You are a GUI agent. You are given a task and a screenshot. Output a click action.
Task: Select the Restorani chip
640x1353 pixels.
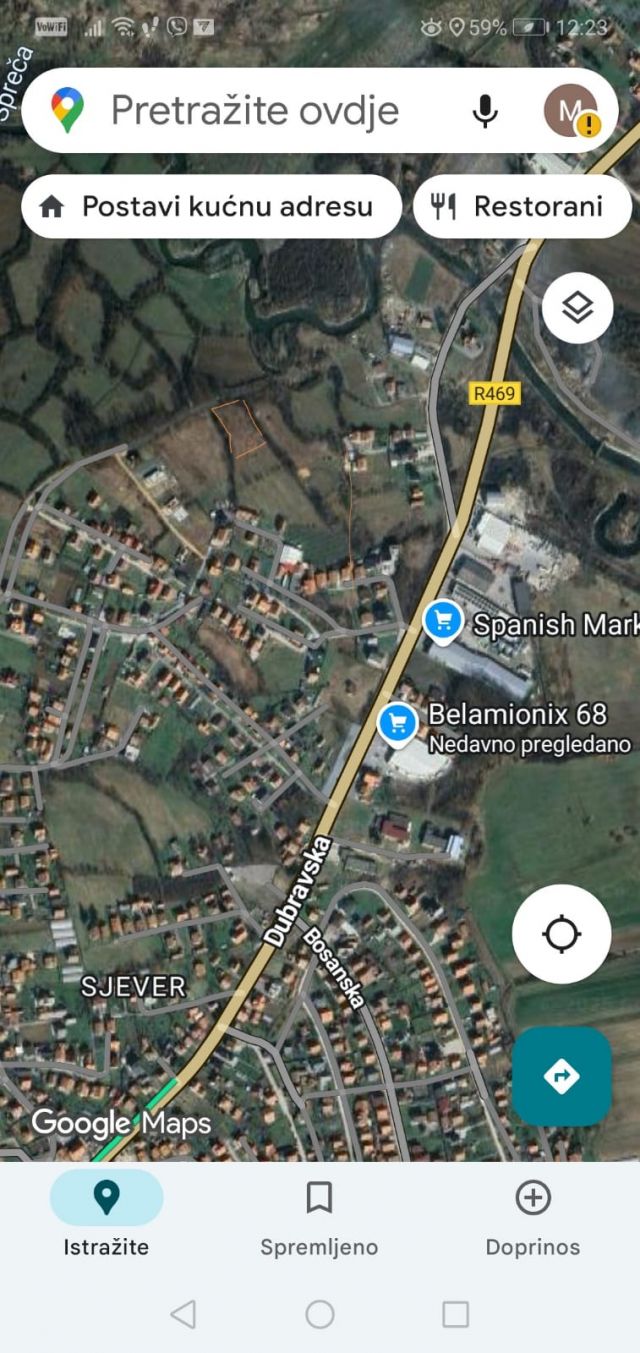coord(522,206)
